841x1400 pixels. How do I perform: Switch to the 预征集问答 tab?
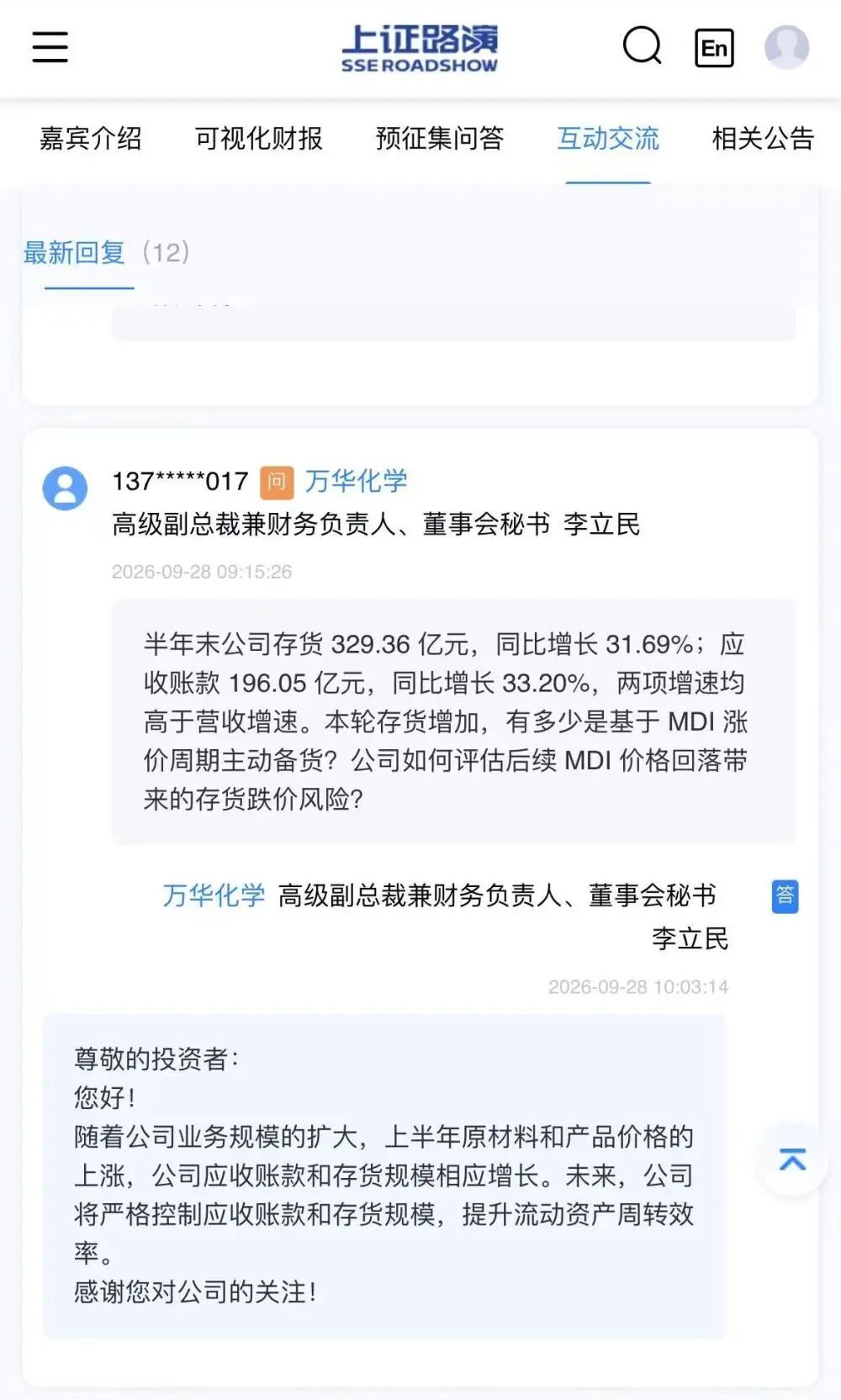(440, 138)
